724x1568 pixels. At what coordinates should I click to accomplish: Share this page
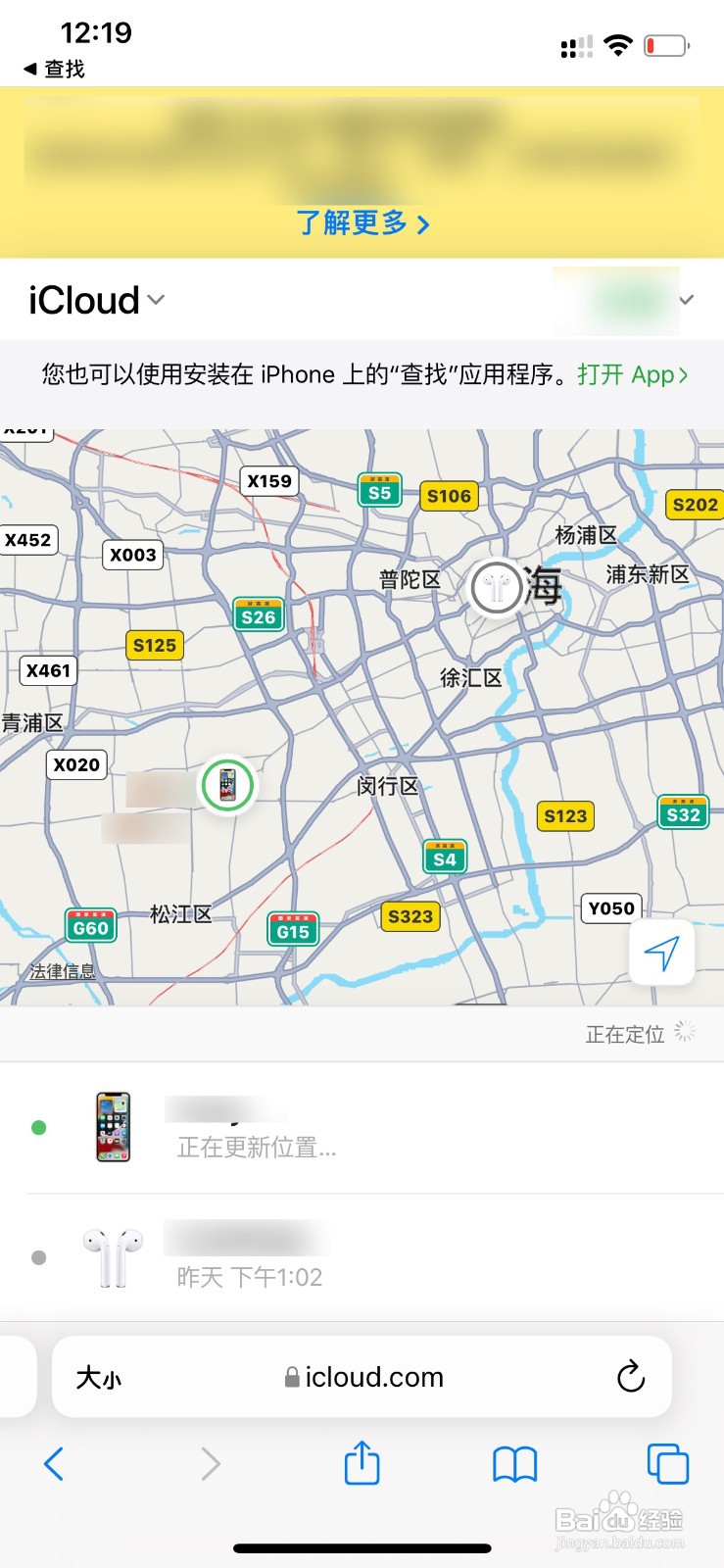pos(362,1462)
